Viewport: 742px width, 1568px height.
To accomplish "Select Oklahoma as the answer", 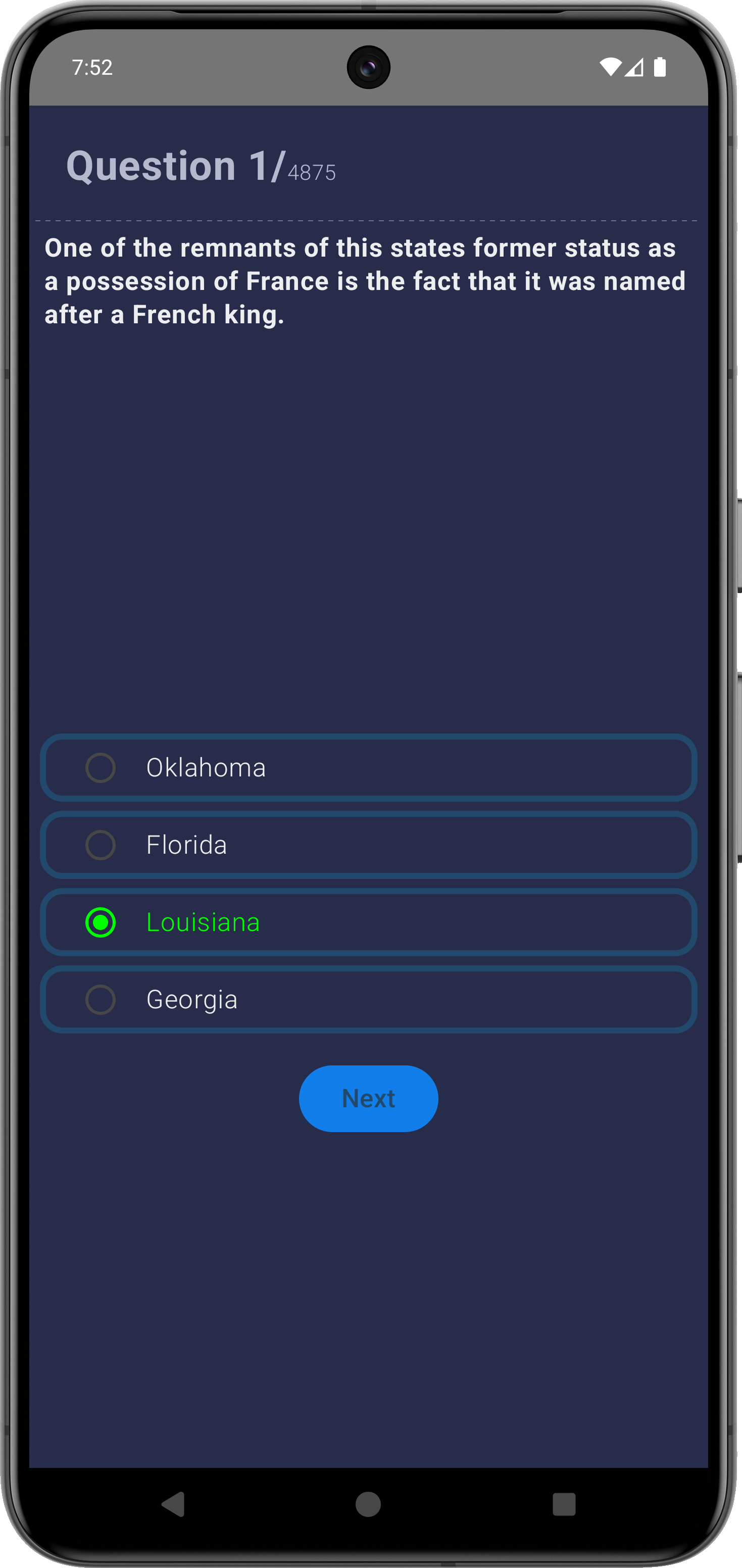I will 368,767.
